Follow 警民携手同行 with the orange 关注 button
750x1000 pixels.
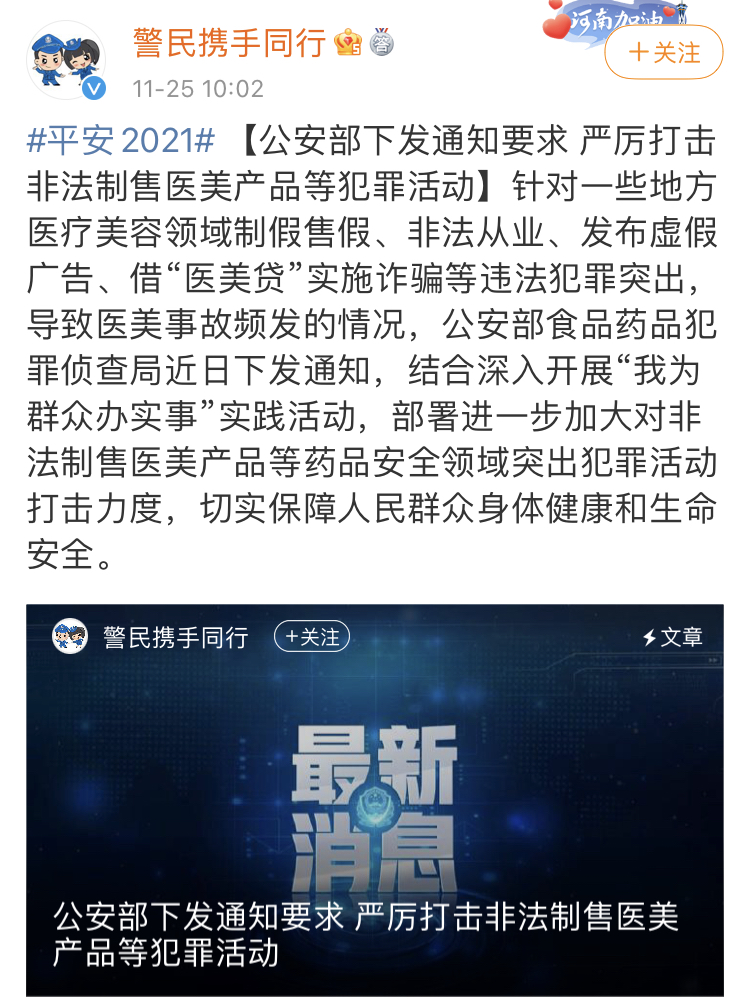tap(663, 52)
